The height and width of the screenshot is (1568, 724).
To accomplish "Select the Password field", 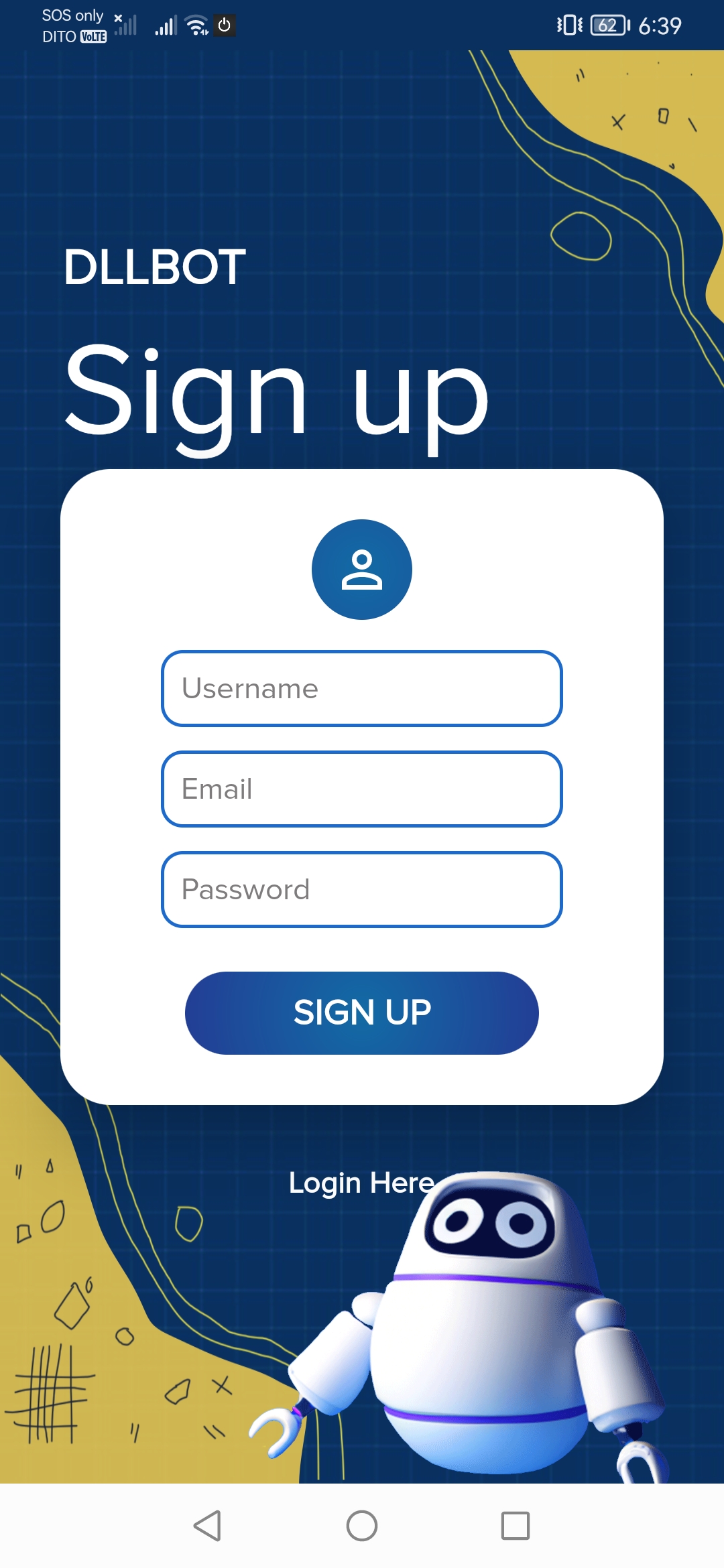I will pos(361,889).
